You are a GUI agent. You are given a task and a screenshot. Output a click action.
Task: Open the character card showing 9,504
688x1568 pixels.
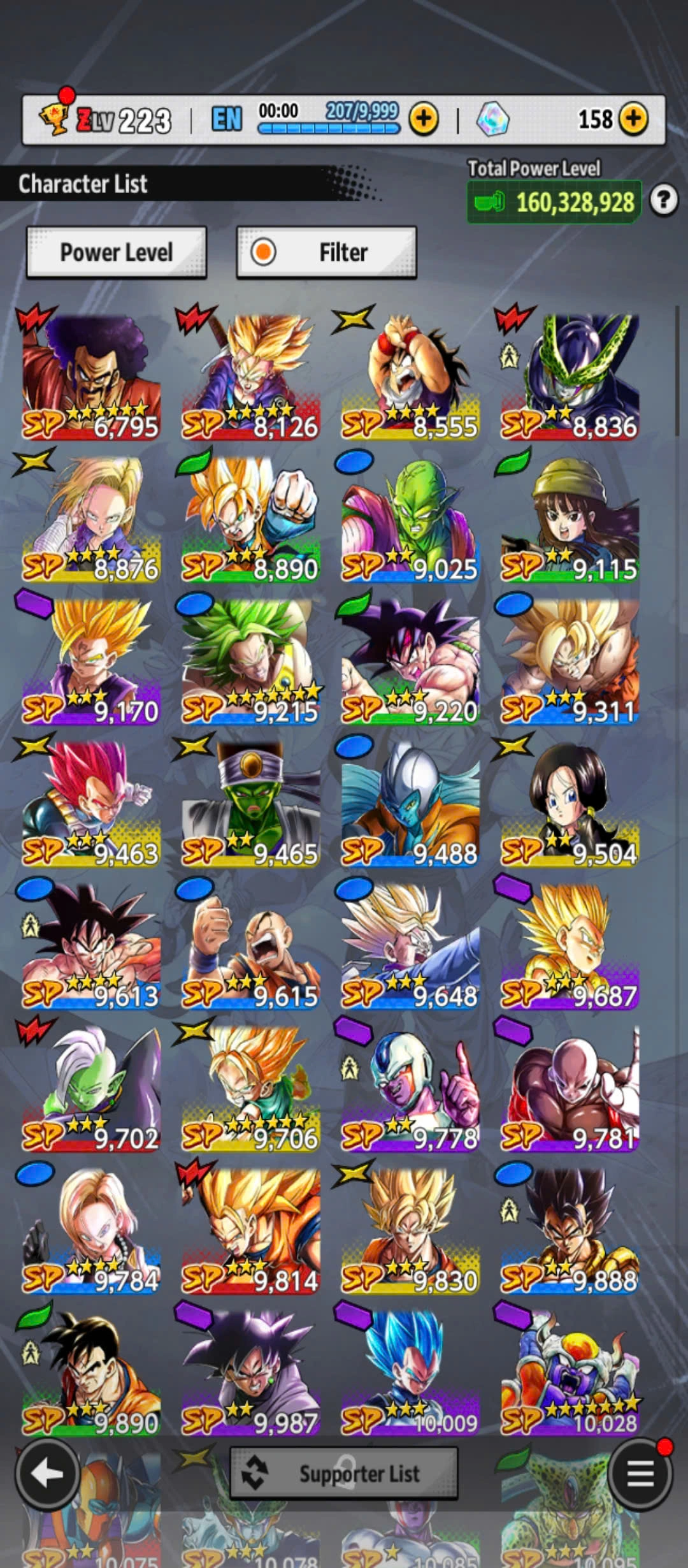(x=570, y=803)
